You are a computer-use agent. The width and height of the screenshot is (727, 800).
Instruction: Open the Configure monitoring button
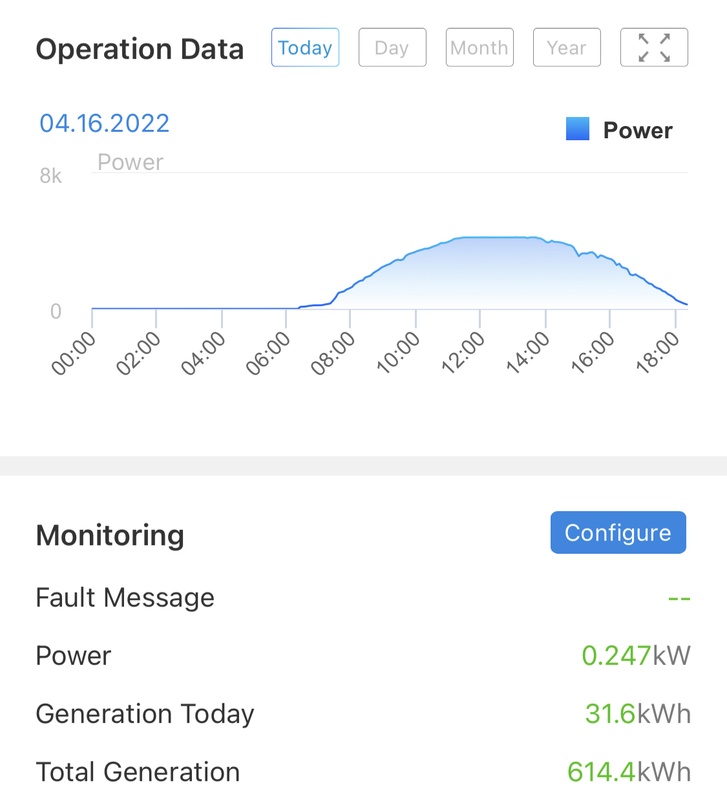pyautogui.click(x=618, y=533)
